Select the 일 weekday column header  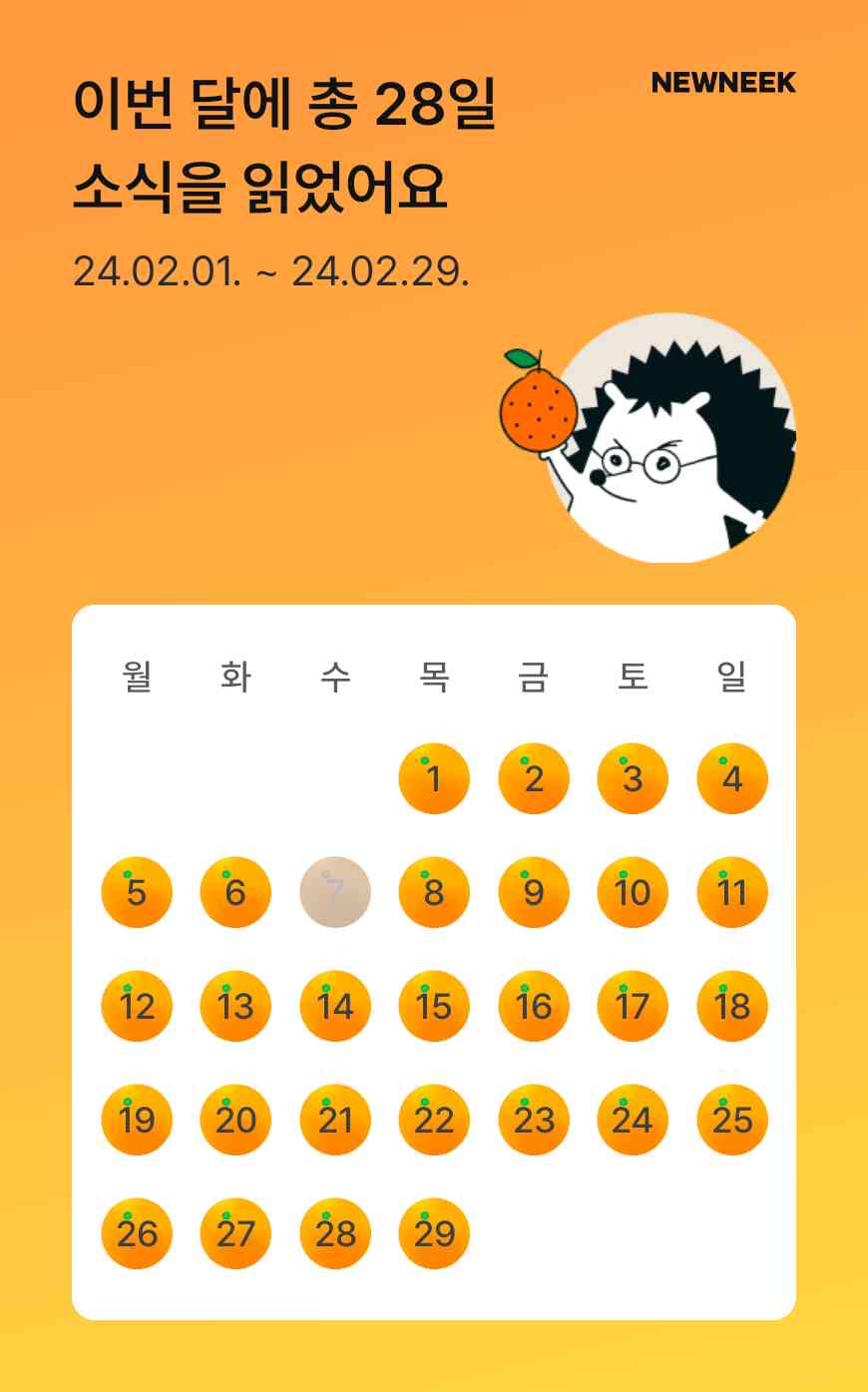coord(730,677)
